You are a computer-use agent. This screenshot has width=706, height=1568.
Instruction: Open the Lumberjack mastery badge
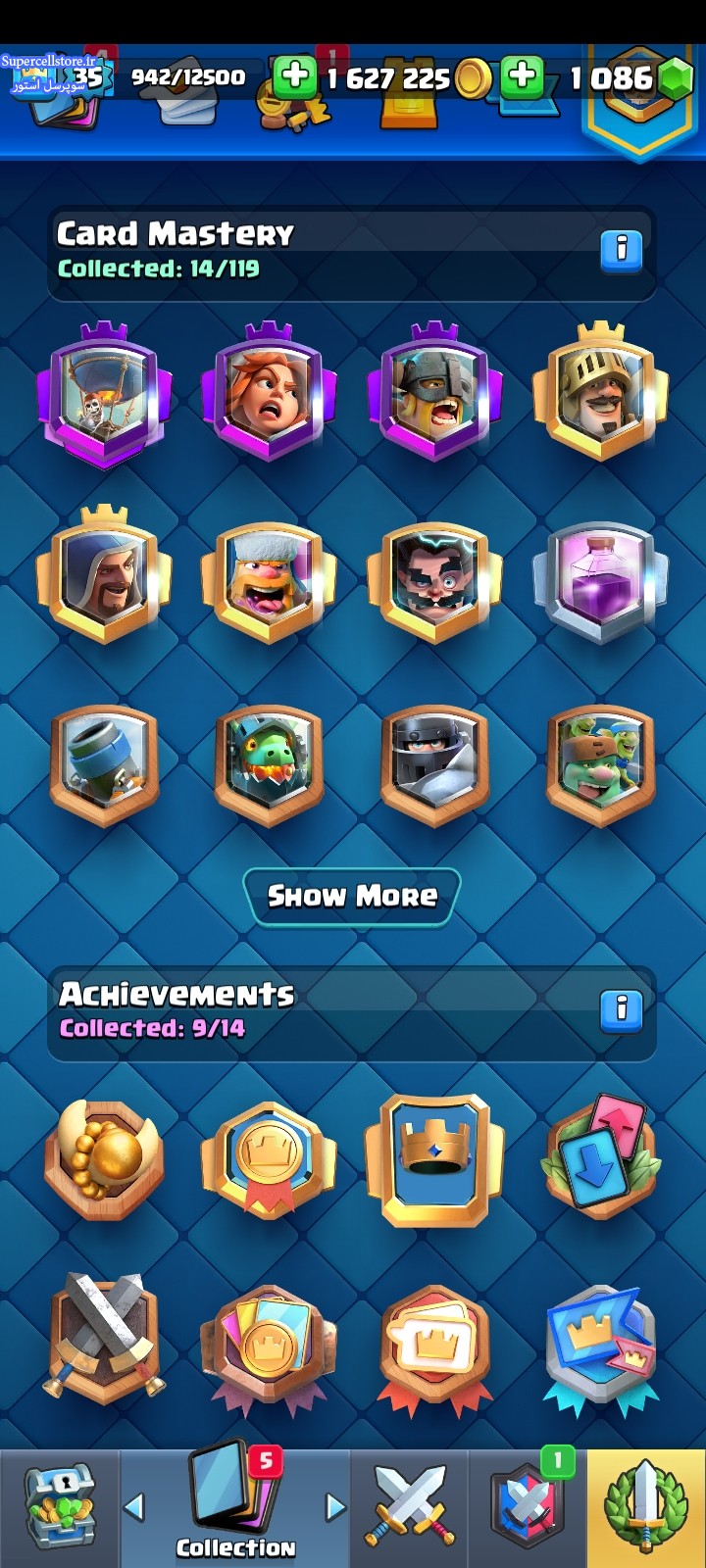269,581
